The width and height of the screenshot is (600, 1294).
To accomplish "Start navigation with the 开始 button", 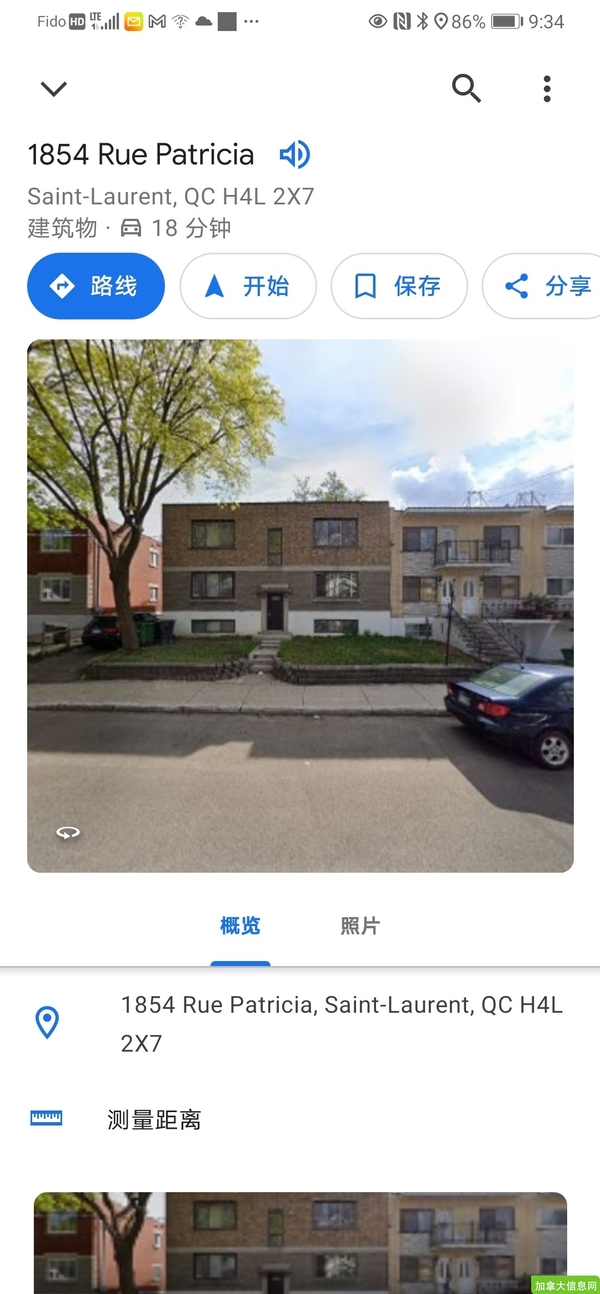I will (x=248, y=286).
